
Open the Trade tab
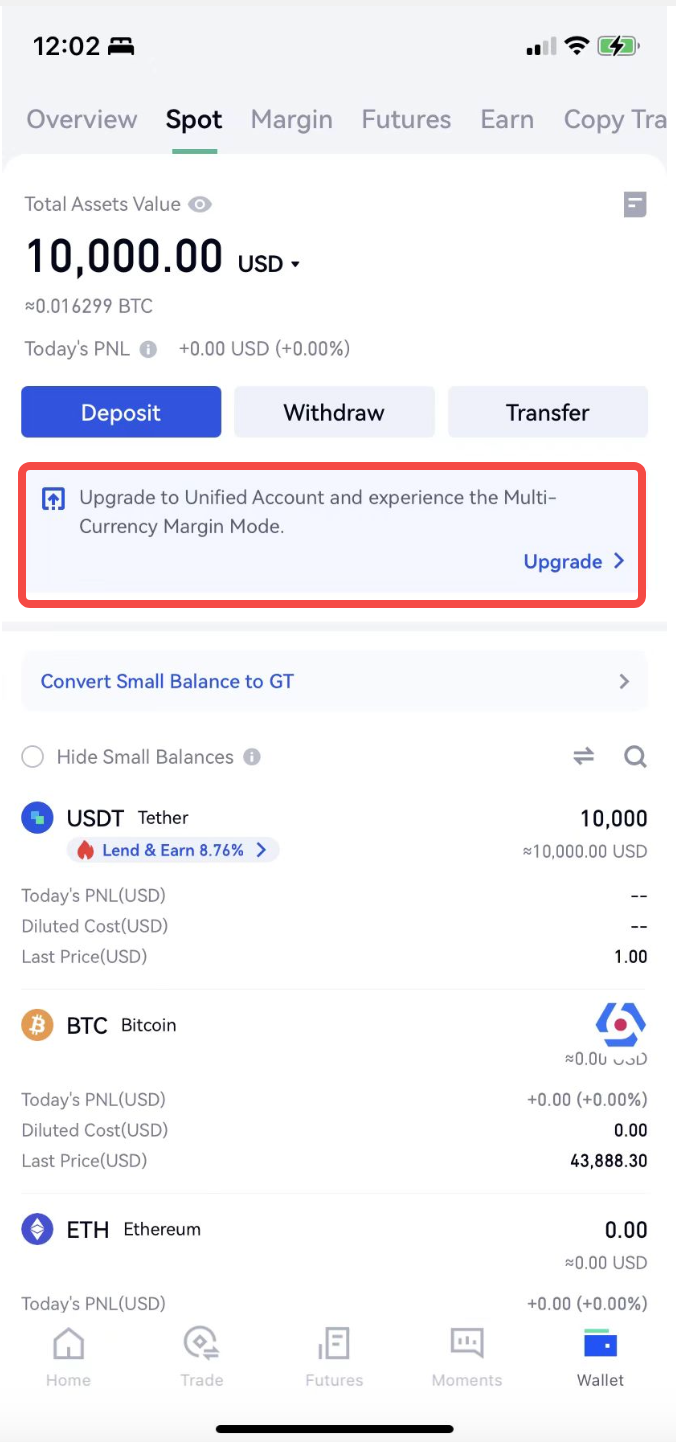tap(201, 1357)
